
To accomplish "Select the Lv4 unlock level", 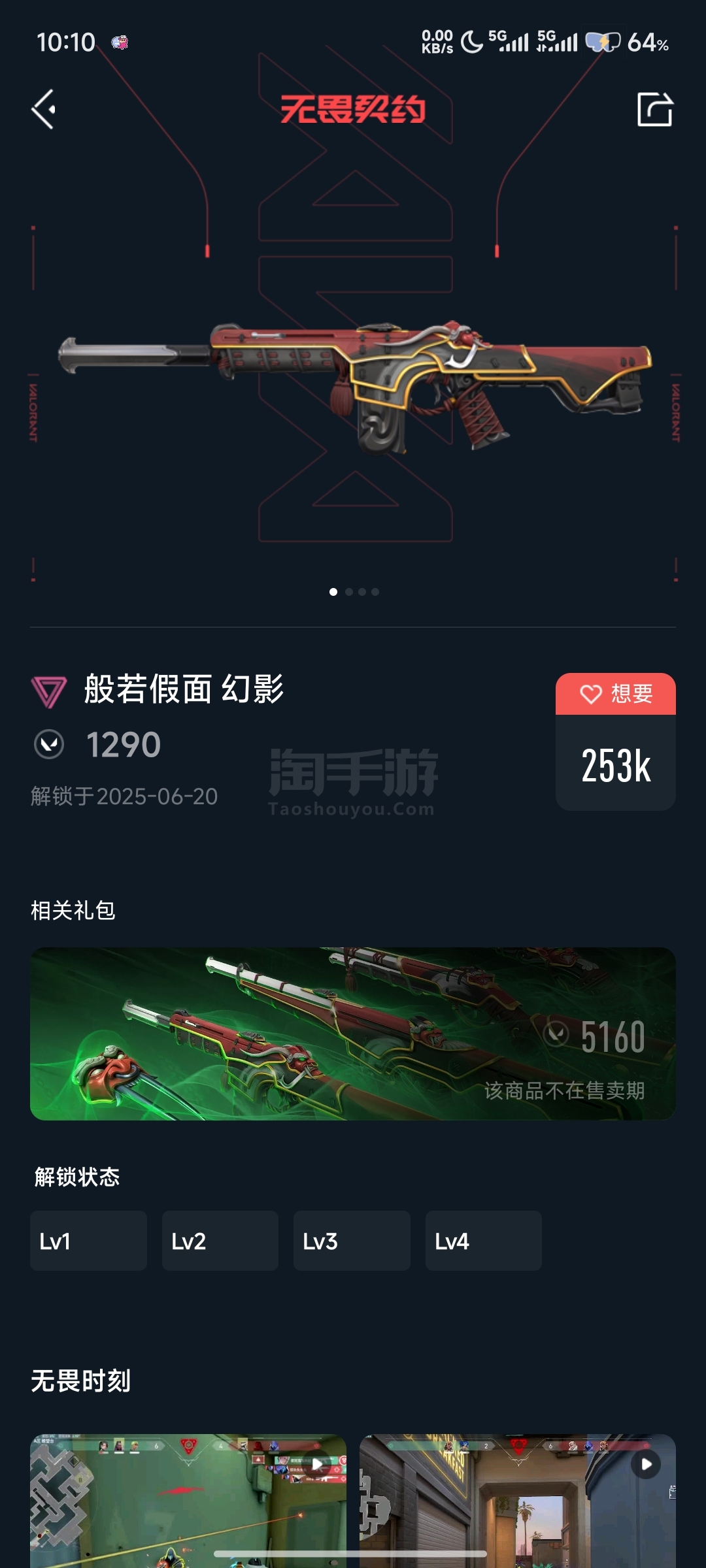I will [483, 1241].
